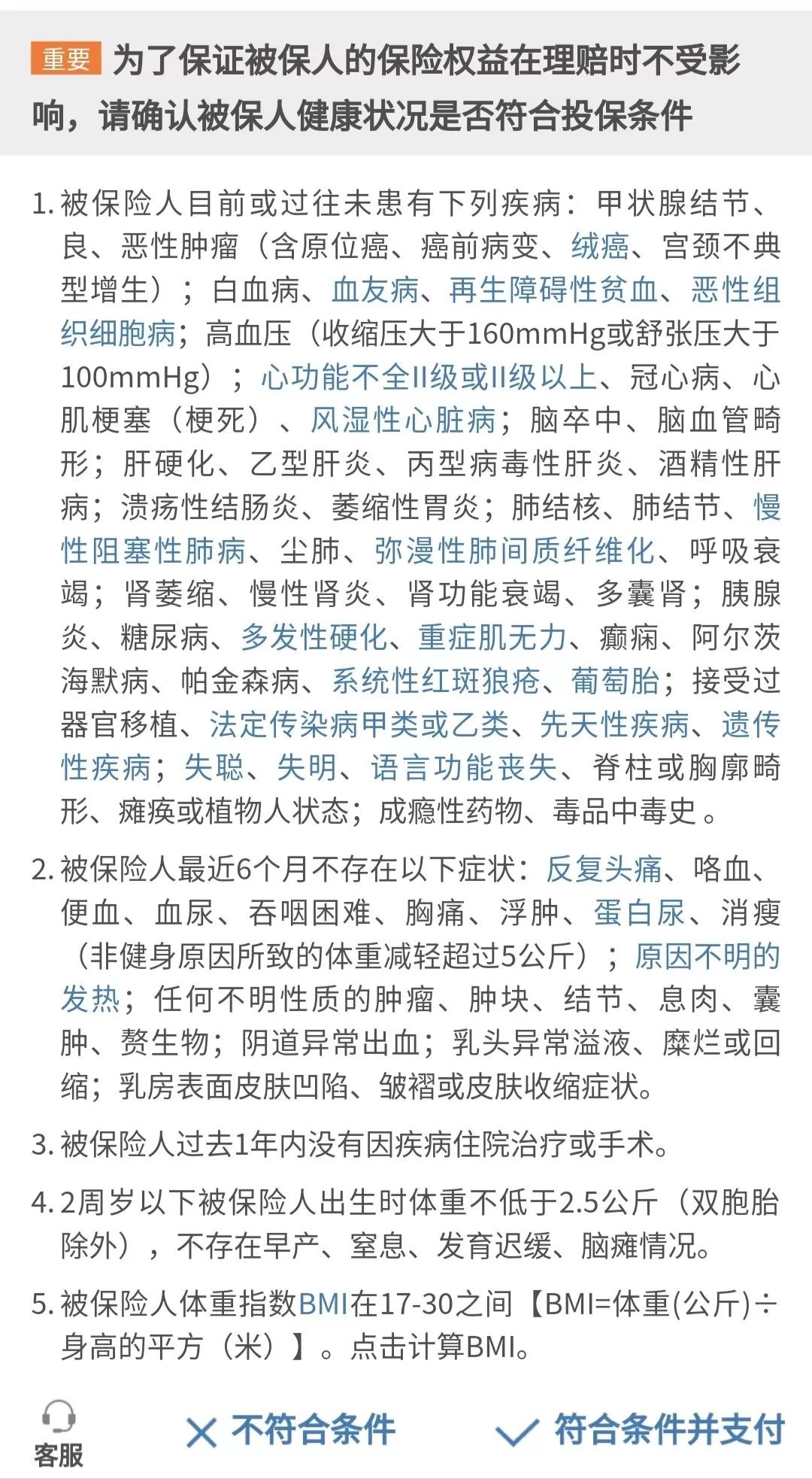Open the 绒癌 term link

599,246
